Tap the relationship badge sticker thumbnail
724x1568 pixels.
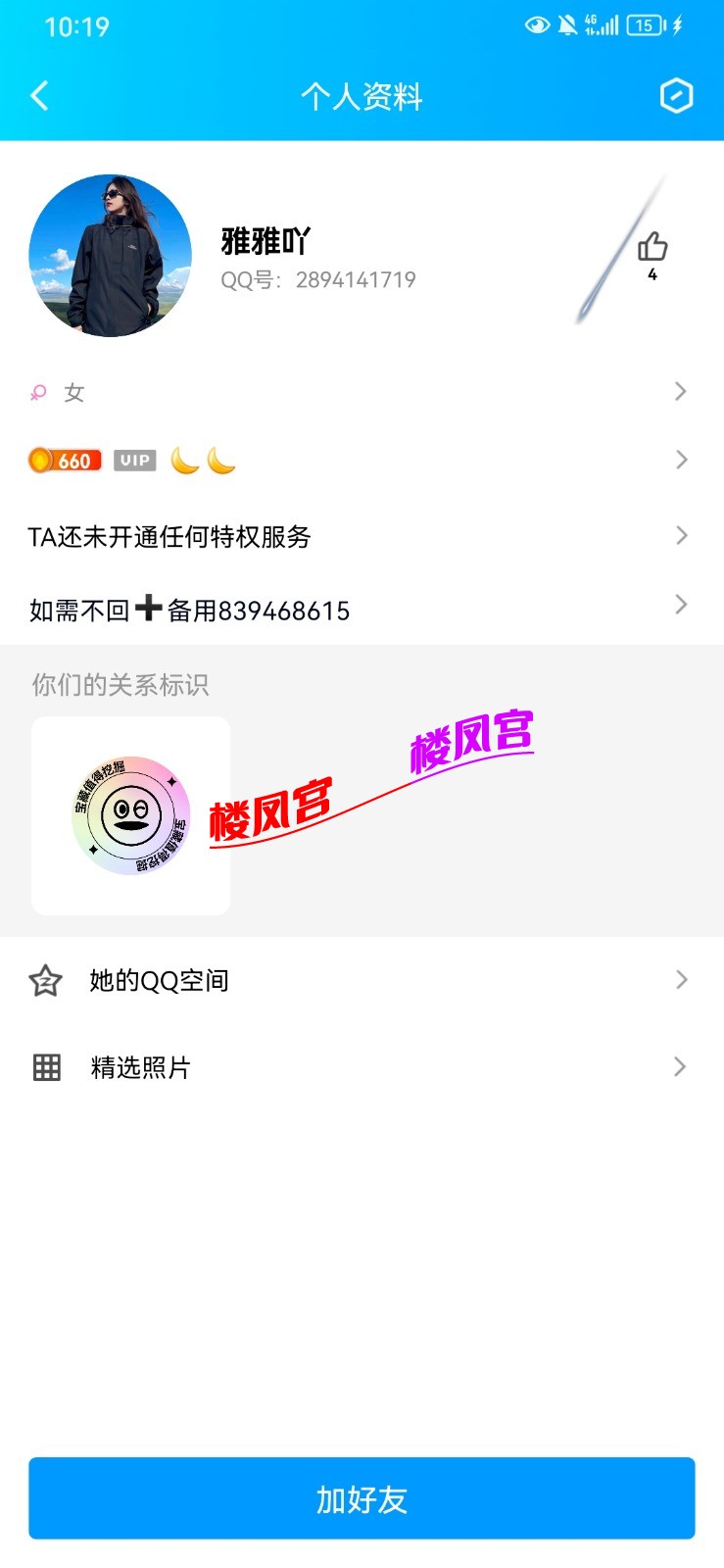[x=130, y=815]
